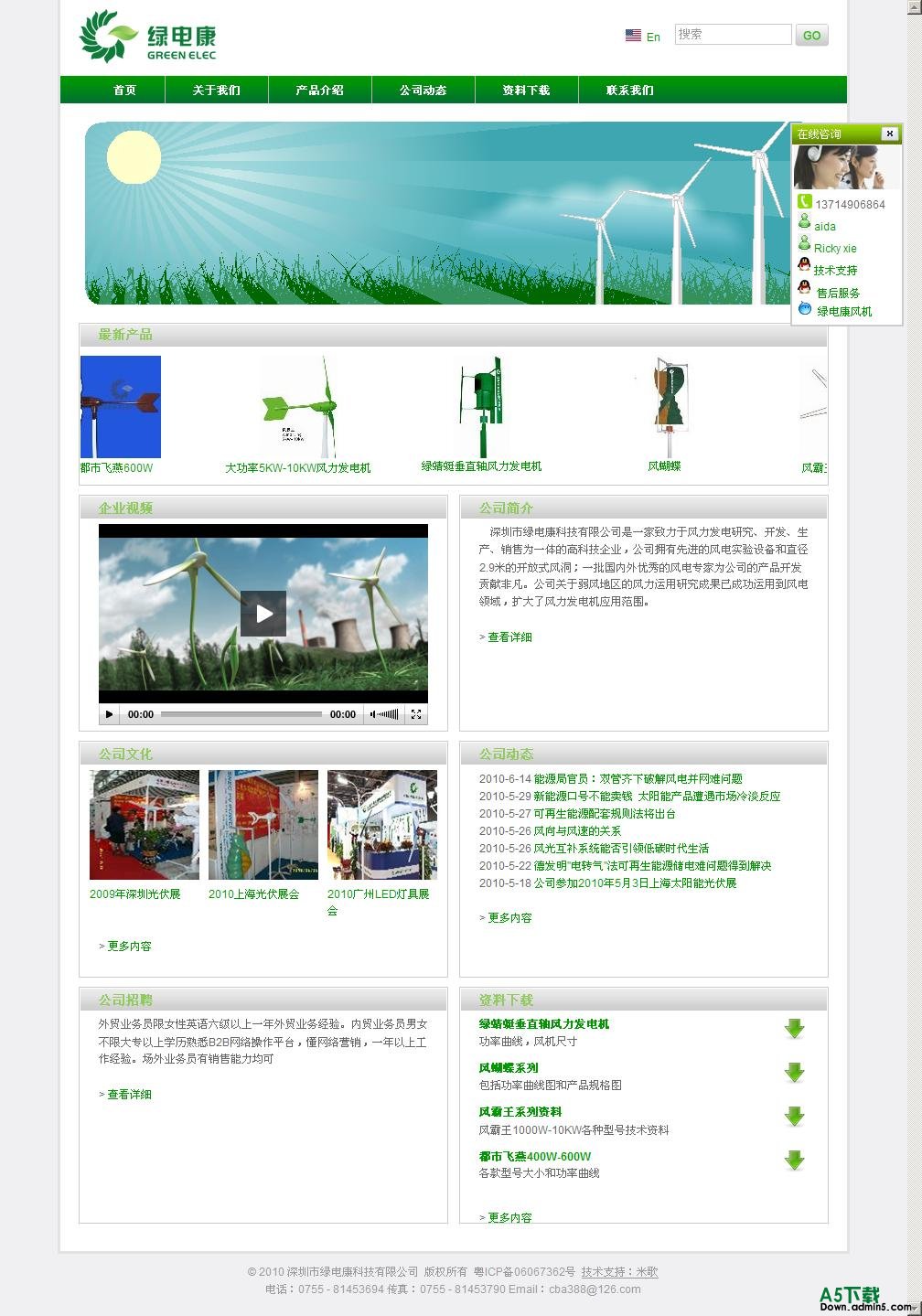Select 公司动态 navigation item
Viewport: 922px width, 1316px height.
423,90
